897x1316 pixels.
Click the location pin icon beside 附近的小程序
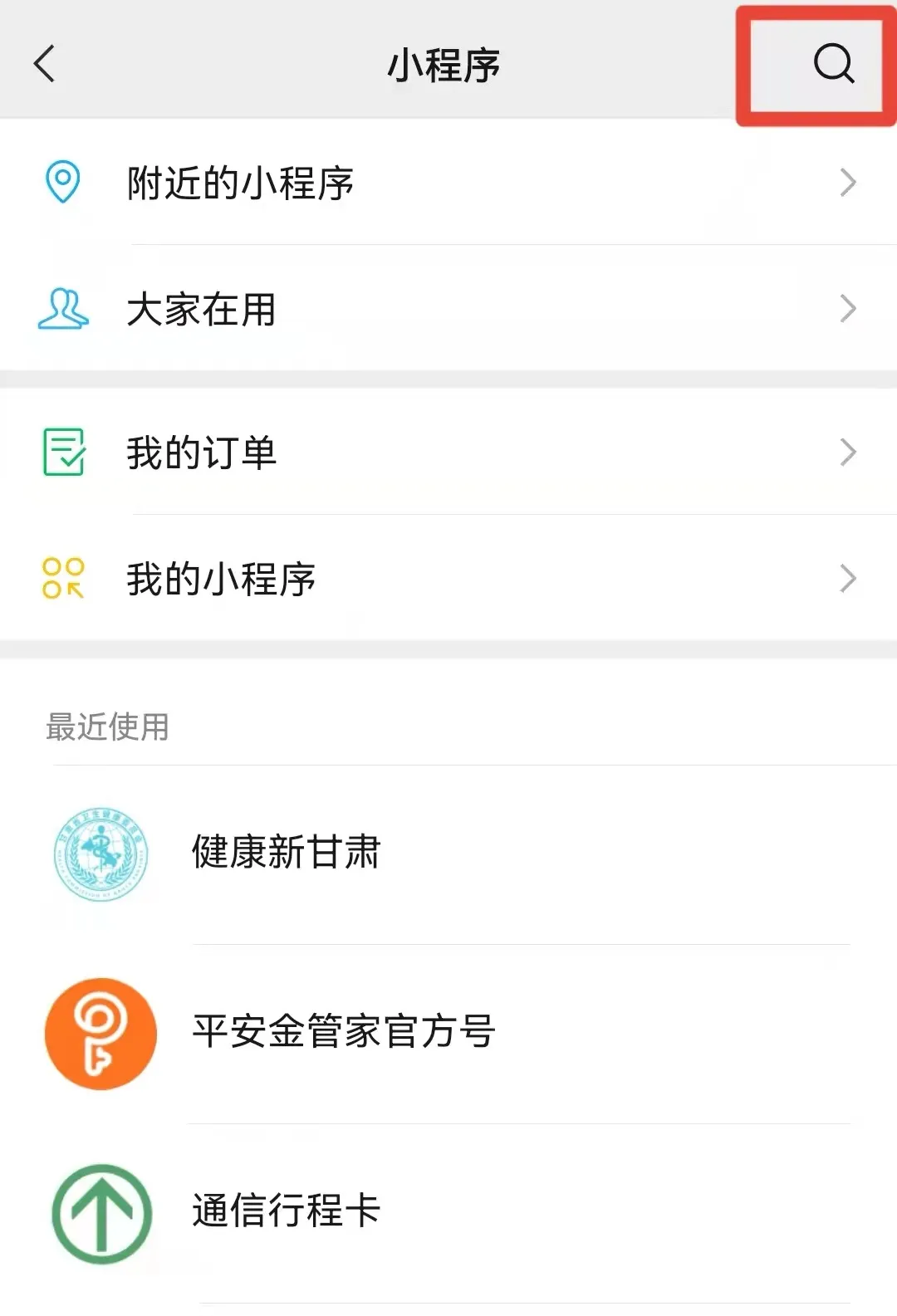(61, 183)
